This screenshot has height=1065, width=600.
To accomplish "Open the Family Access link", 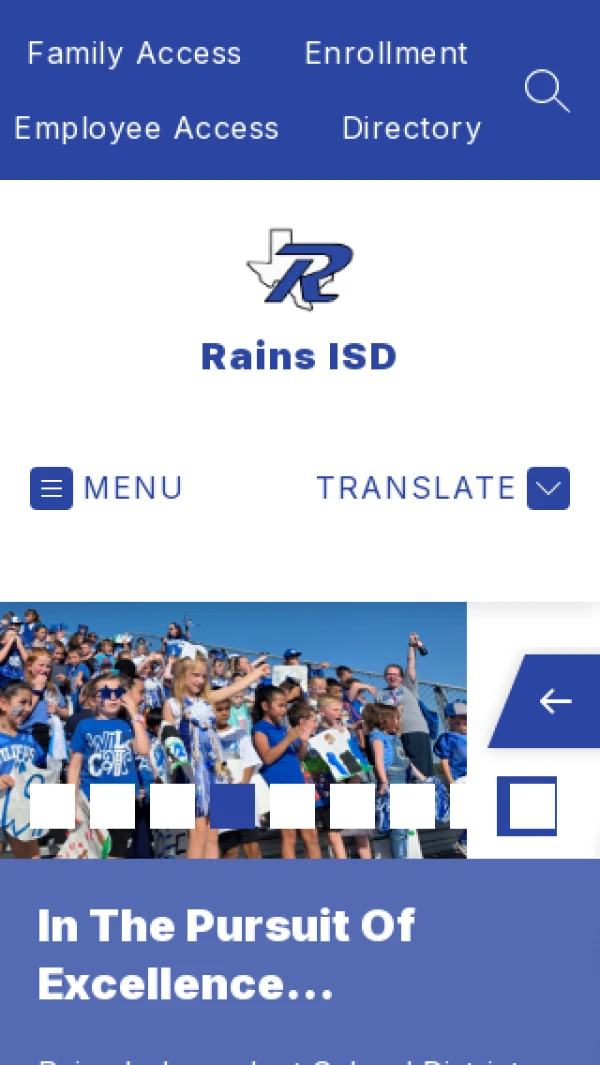I will pos(134,53).
